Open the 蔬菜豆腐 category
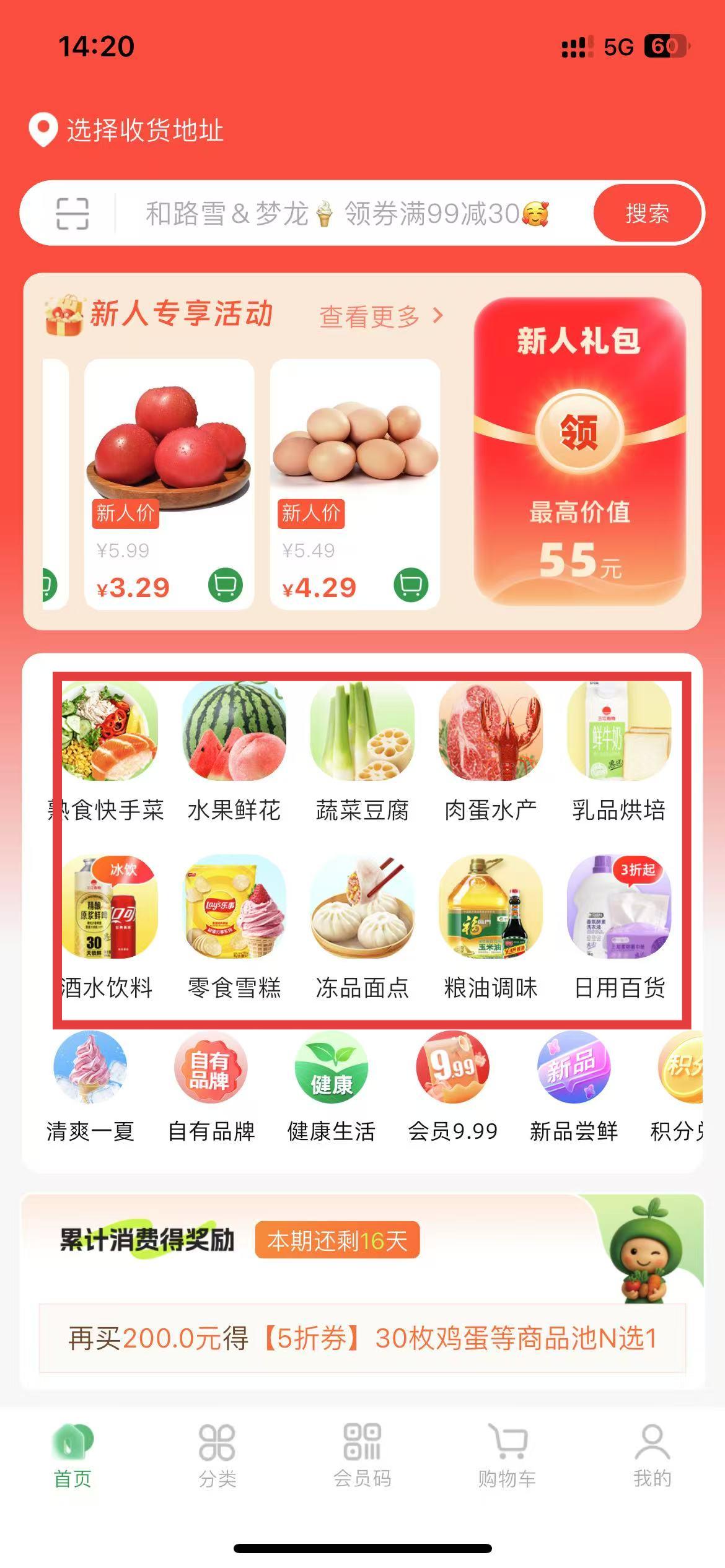 coord(362,752)
